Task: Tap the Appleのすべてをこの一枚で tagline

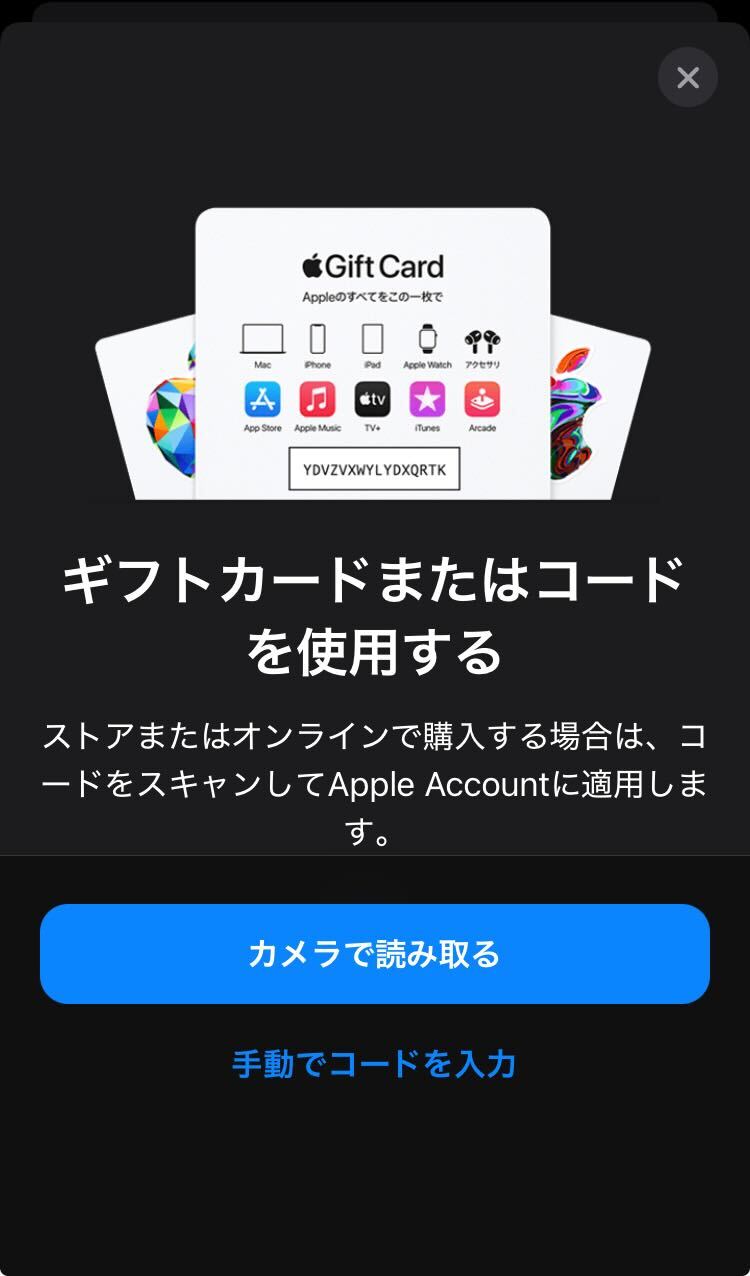Action: (373, 298)
